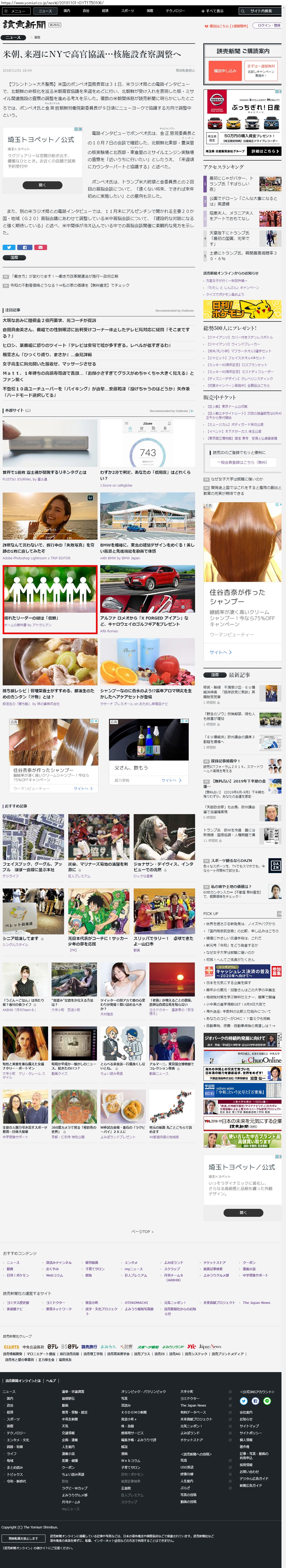Share the article by email
The height and width of the screenshot is (1568, 286).
40,247
